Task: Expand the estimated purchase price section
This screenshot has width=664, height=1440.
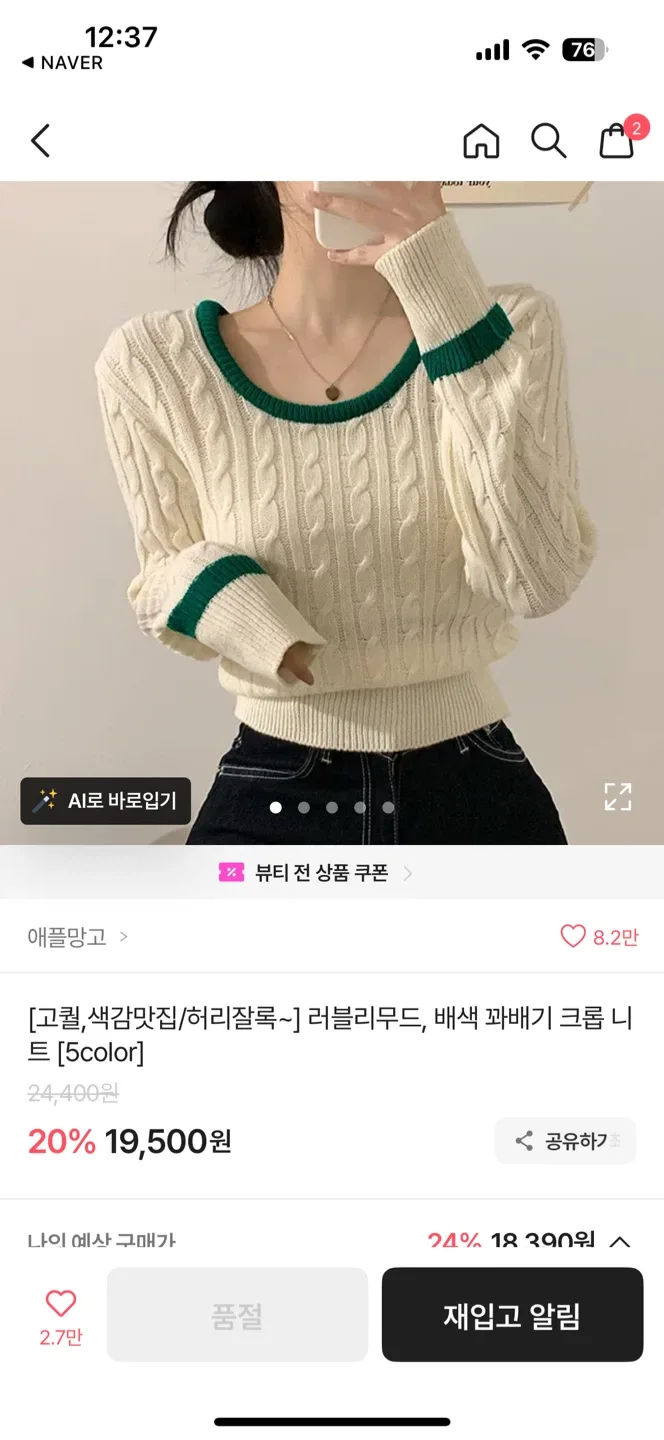Action: tap(620, 1242)
